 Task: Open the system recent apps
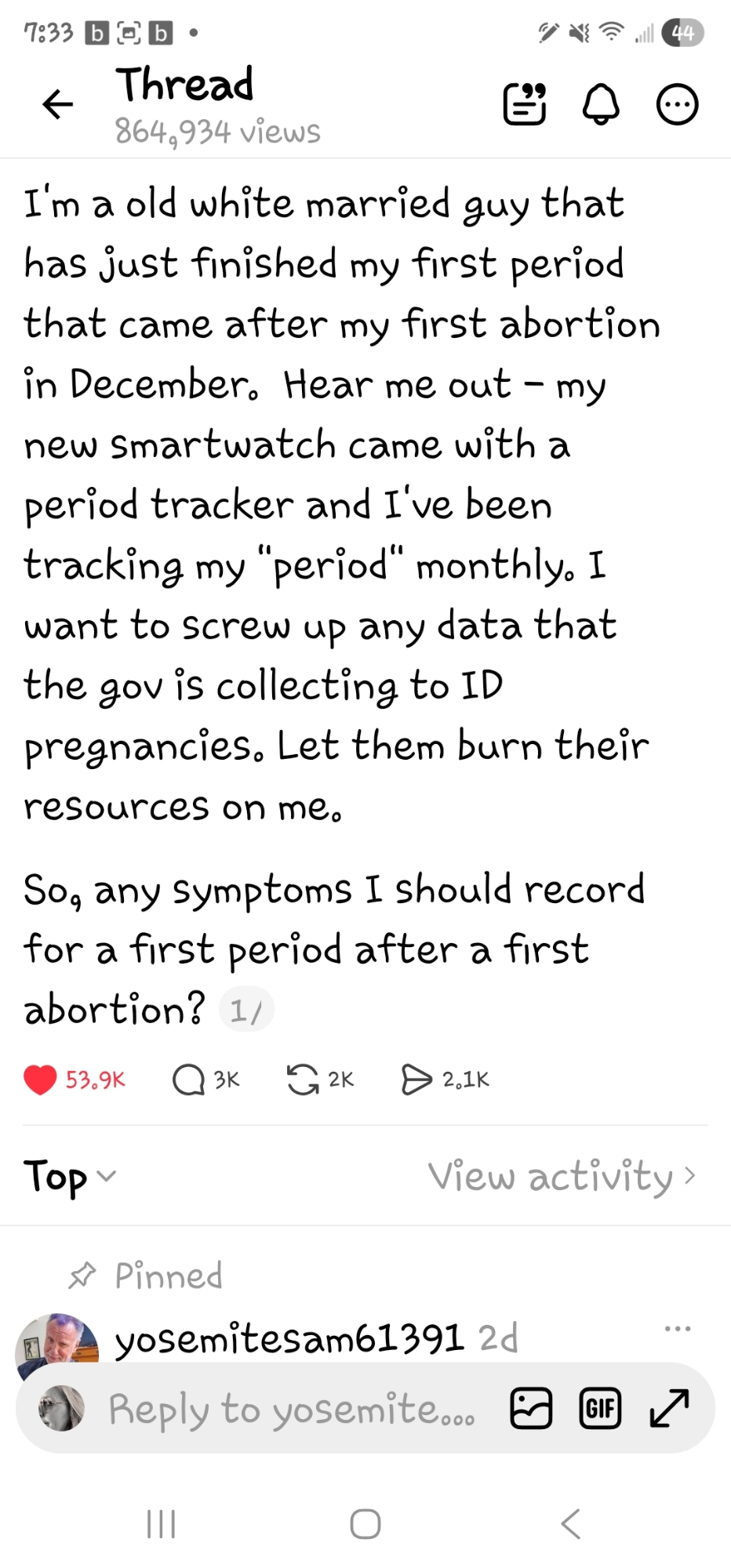point(162,1524)
